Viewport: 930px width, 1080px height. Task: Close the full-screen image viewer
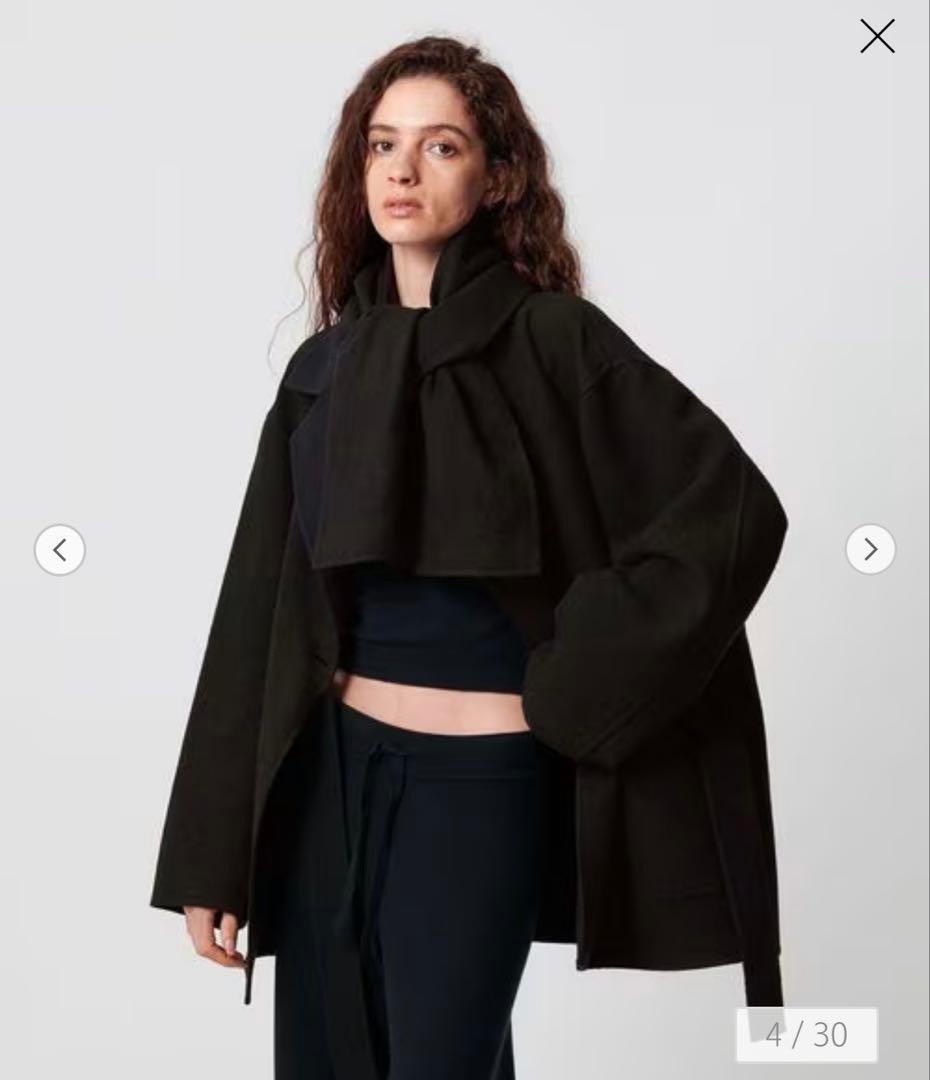877,37
